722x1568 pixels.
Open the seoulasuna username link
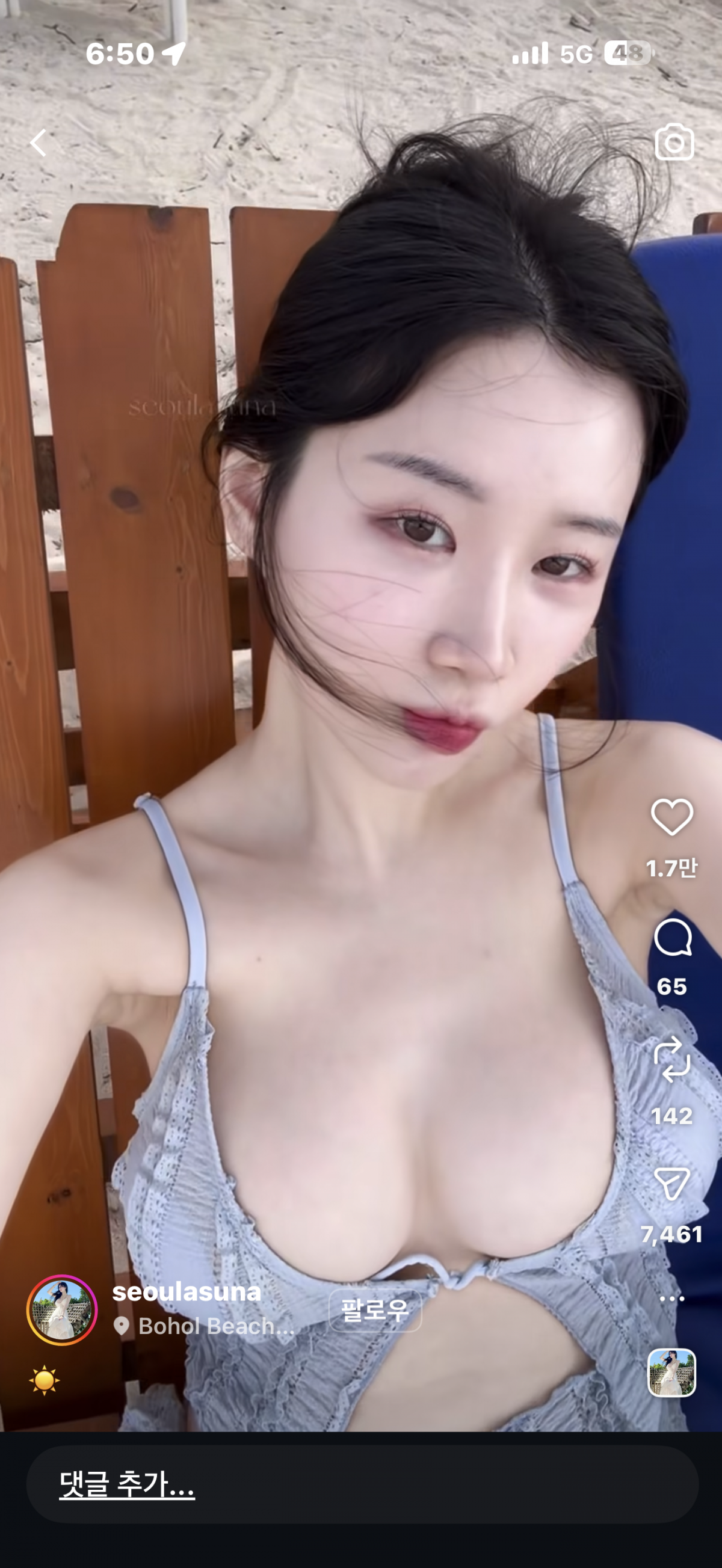(187, 1292)
